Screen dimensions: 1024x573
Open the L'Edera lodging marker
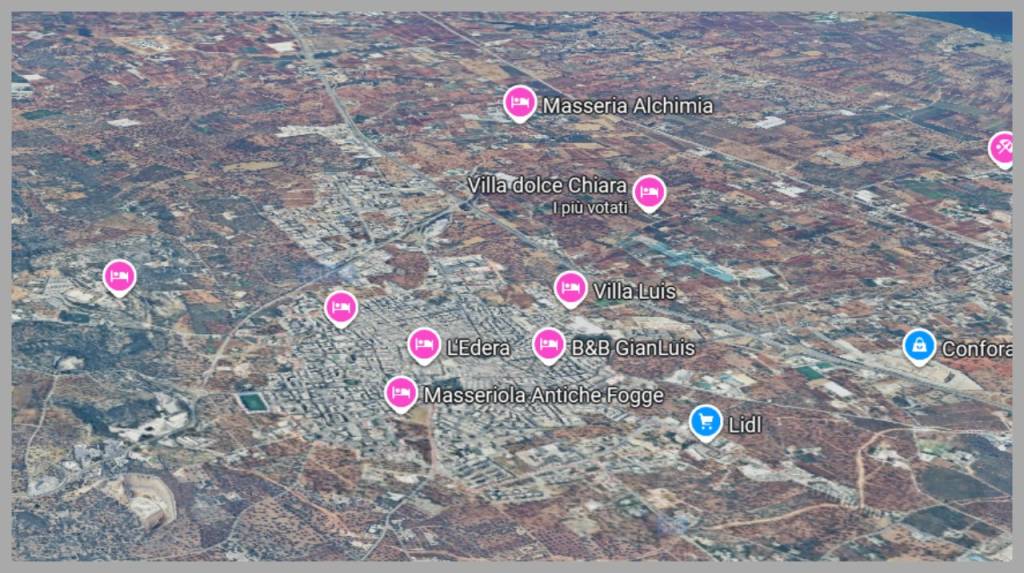(424, 345)
